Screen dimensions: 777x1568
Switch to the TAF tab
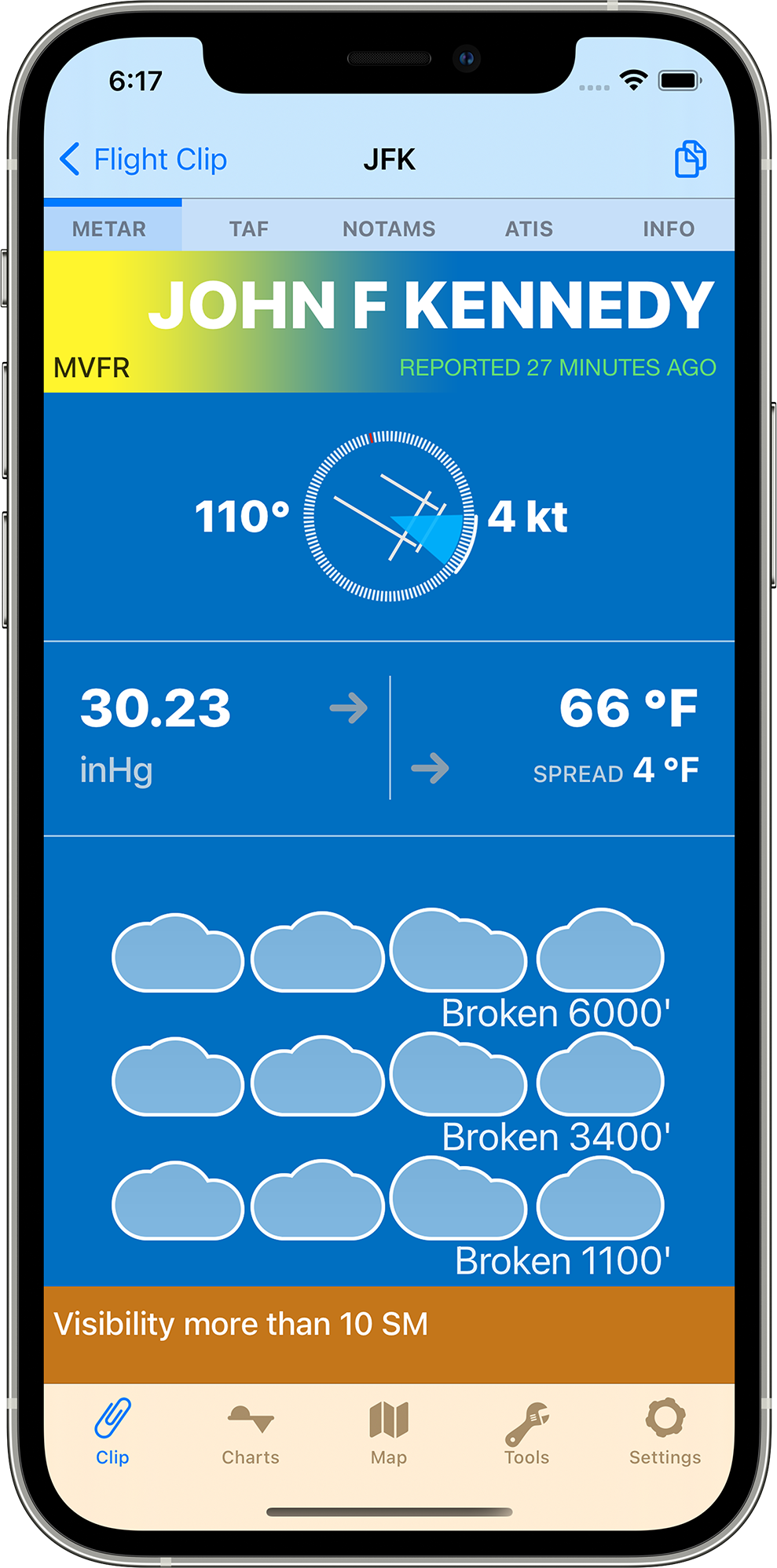pos(249,228)
